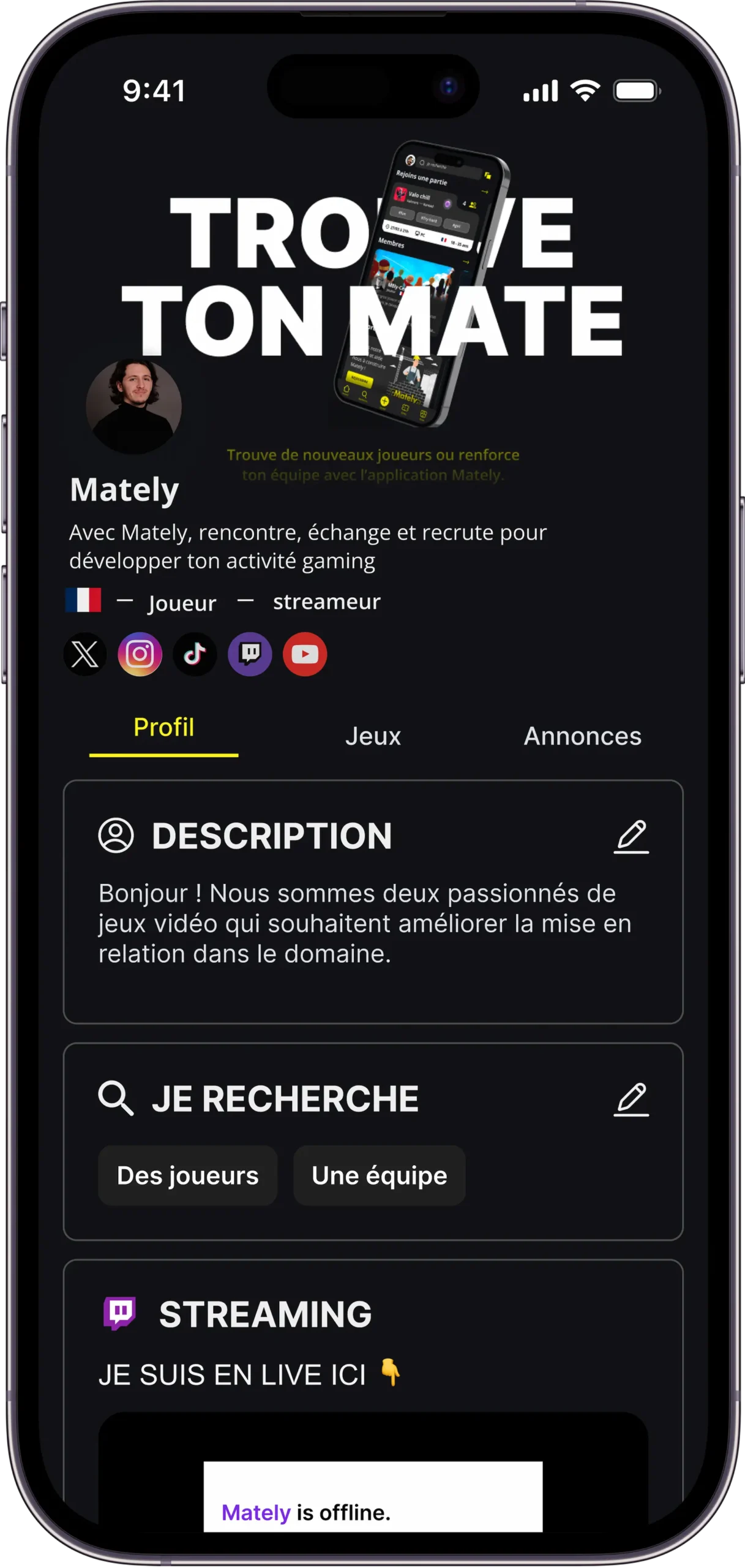Open the Twitch social link icon
Screen dimensions: 745x1568
[250, 654]
